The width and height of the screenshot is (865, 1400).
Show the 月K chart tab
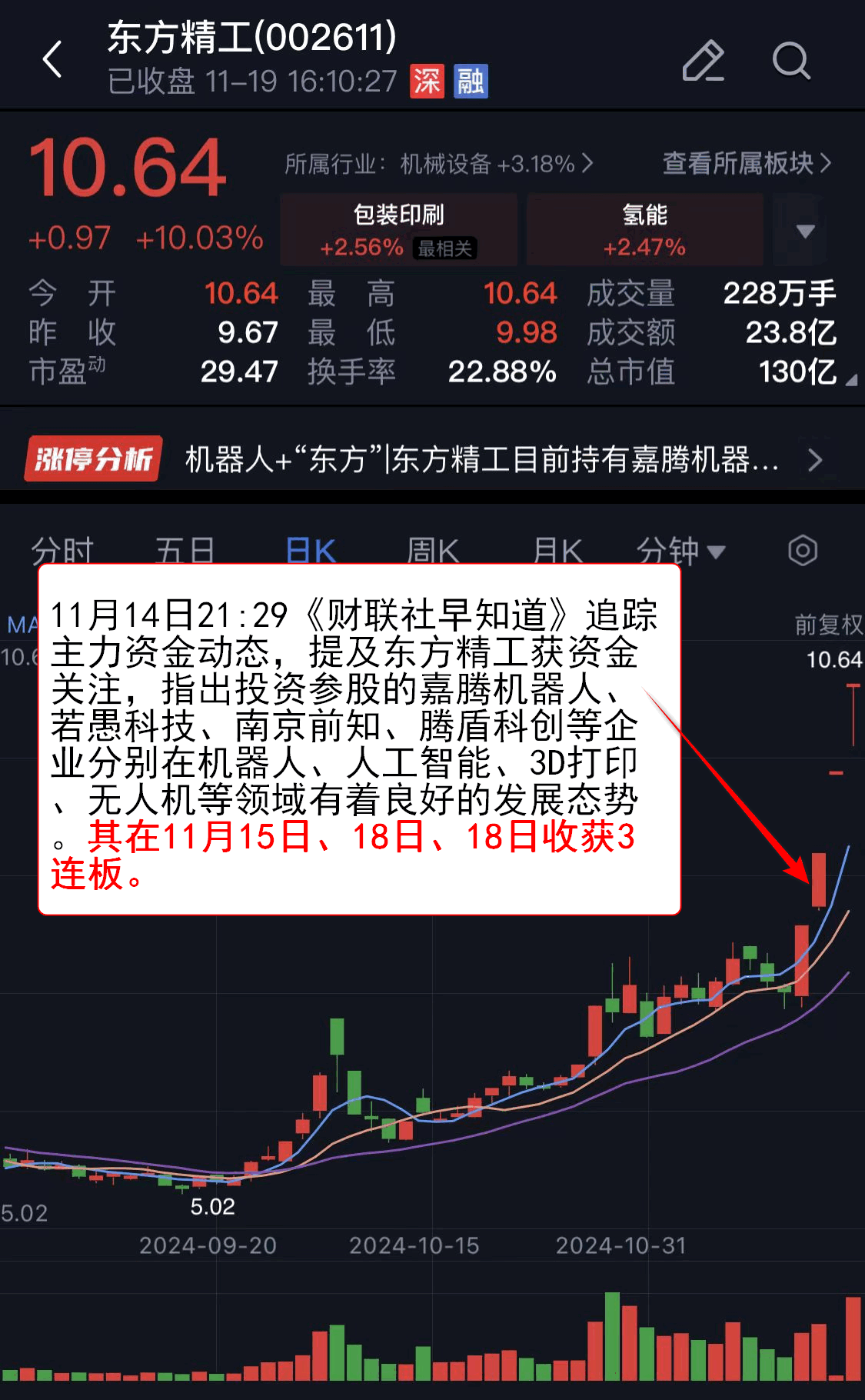[x=557, y=551]
